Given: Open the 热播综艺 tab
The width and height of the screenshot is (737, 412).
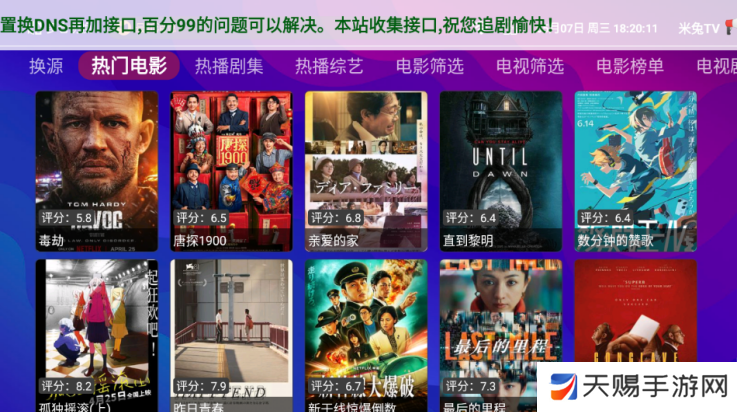Looking at the screenshot, I should (329, 67).
